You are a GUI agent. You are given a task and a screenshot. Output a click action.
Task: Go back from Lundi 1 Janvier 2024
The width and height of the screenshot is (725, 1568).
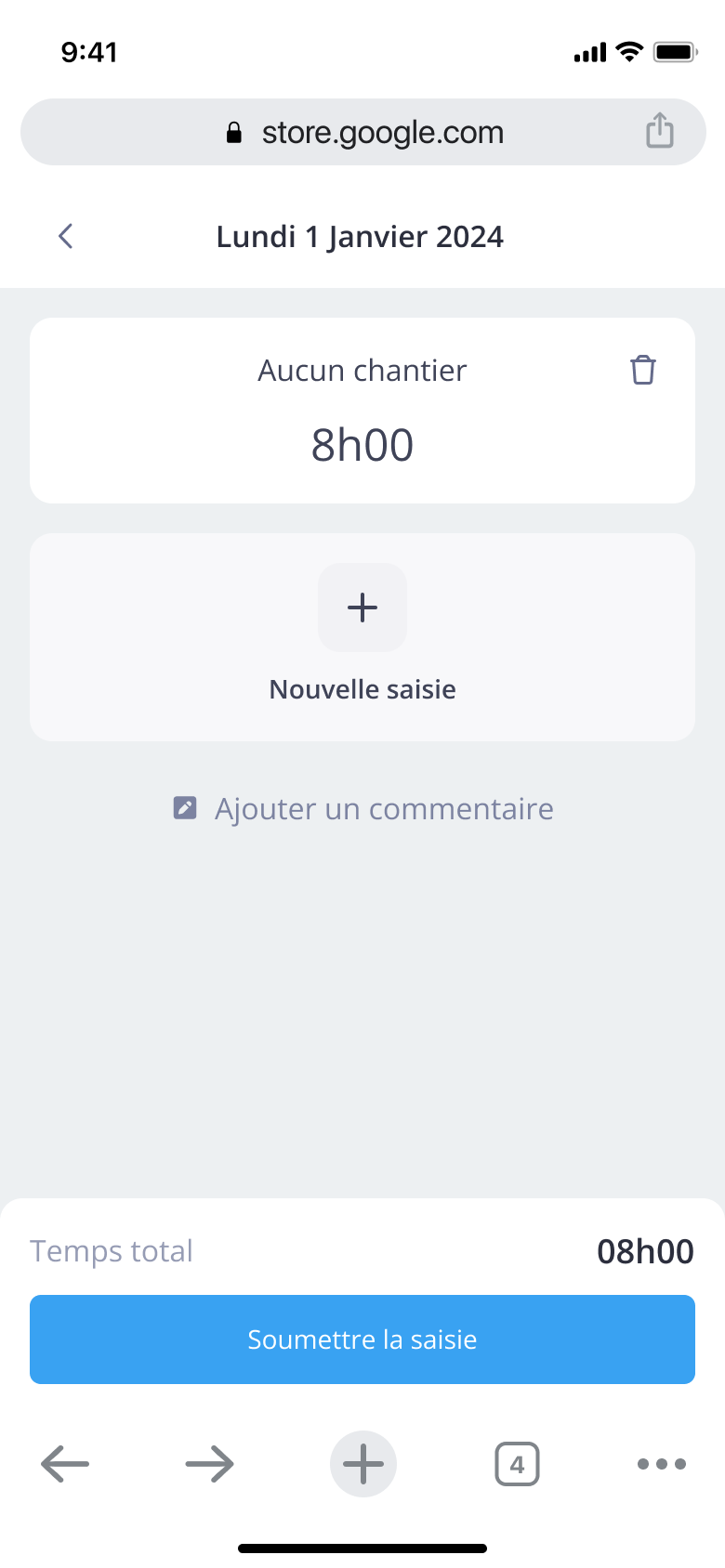65,237
